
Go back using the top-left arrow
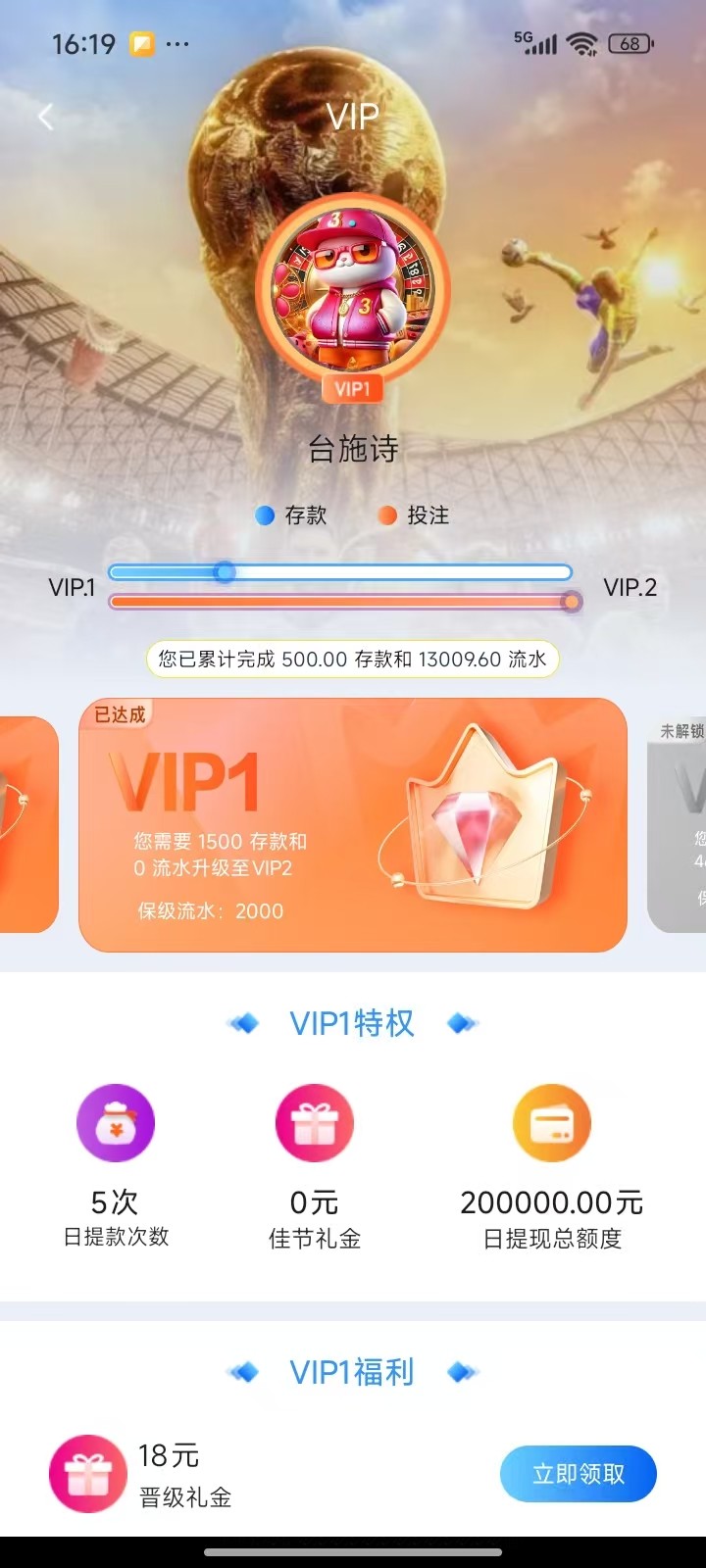45,118
